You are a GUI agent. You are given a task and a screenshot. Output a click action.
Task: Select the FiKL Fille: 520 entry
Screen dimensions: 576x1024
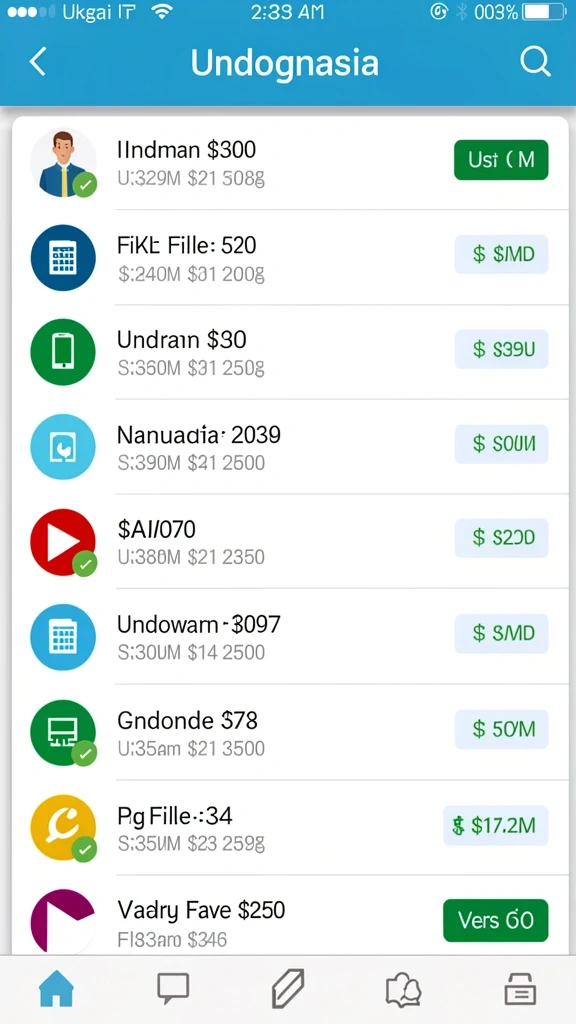(290, 257)
